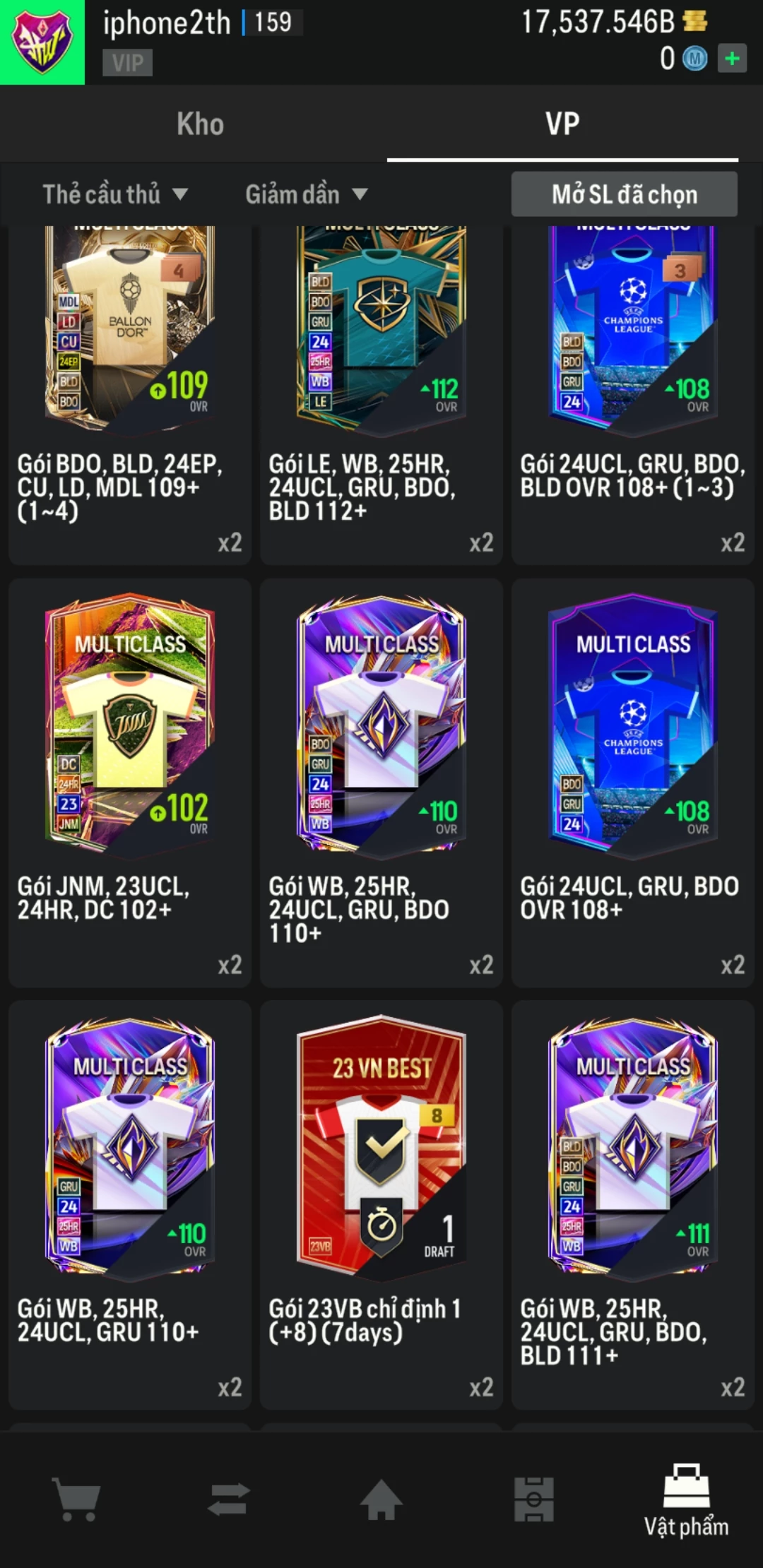Return to the home tab

click(x=381, y=1499)
